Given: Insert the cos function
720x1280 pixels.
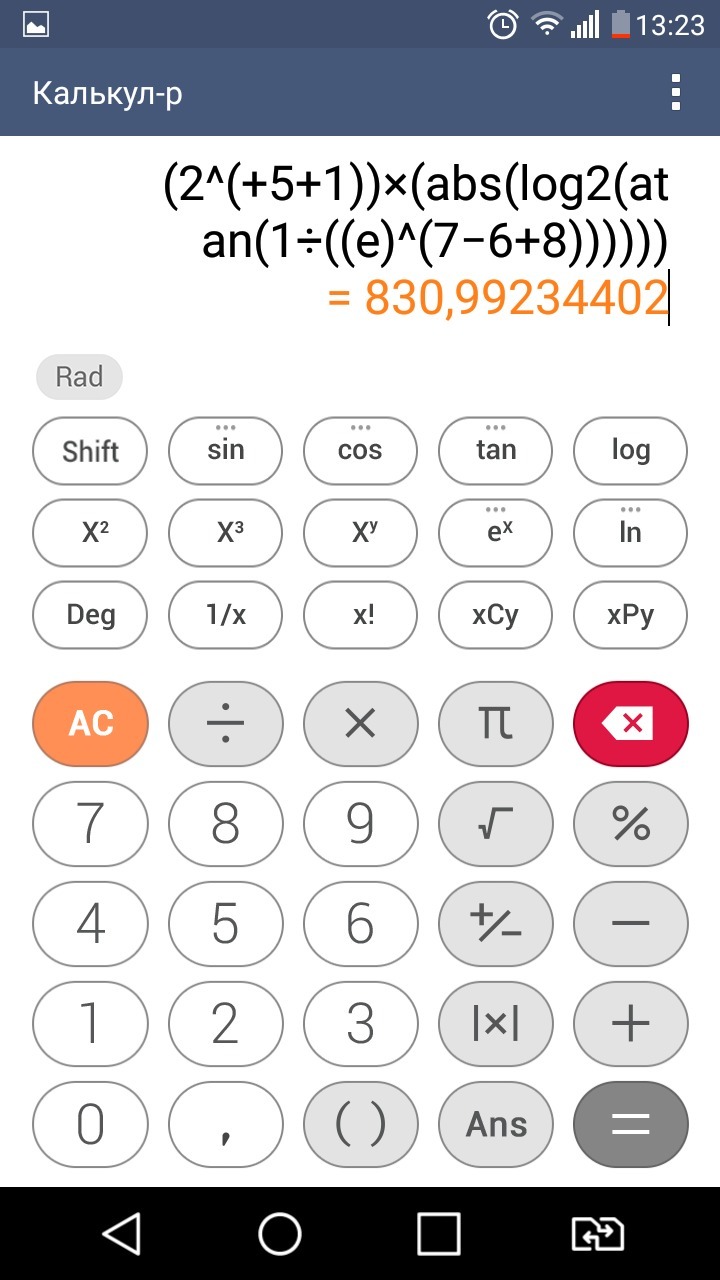Looking at the screenshot, I should tap(360, 451).
